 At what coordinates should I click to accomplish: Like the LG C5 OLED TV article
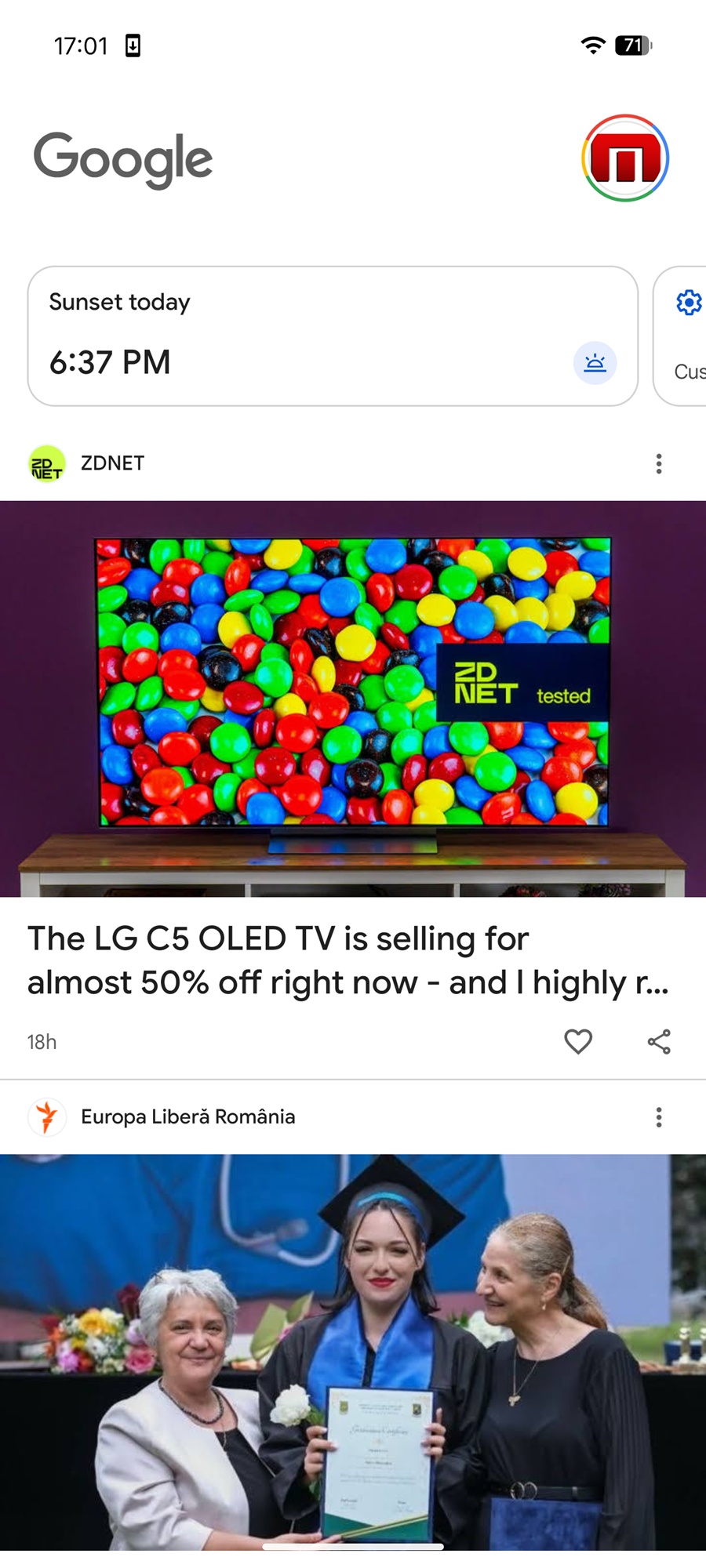tap(578, 1041)
